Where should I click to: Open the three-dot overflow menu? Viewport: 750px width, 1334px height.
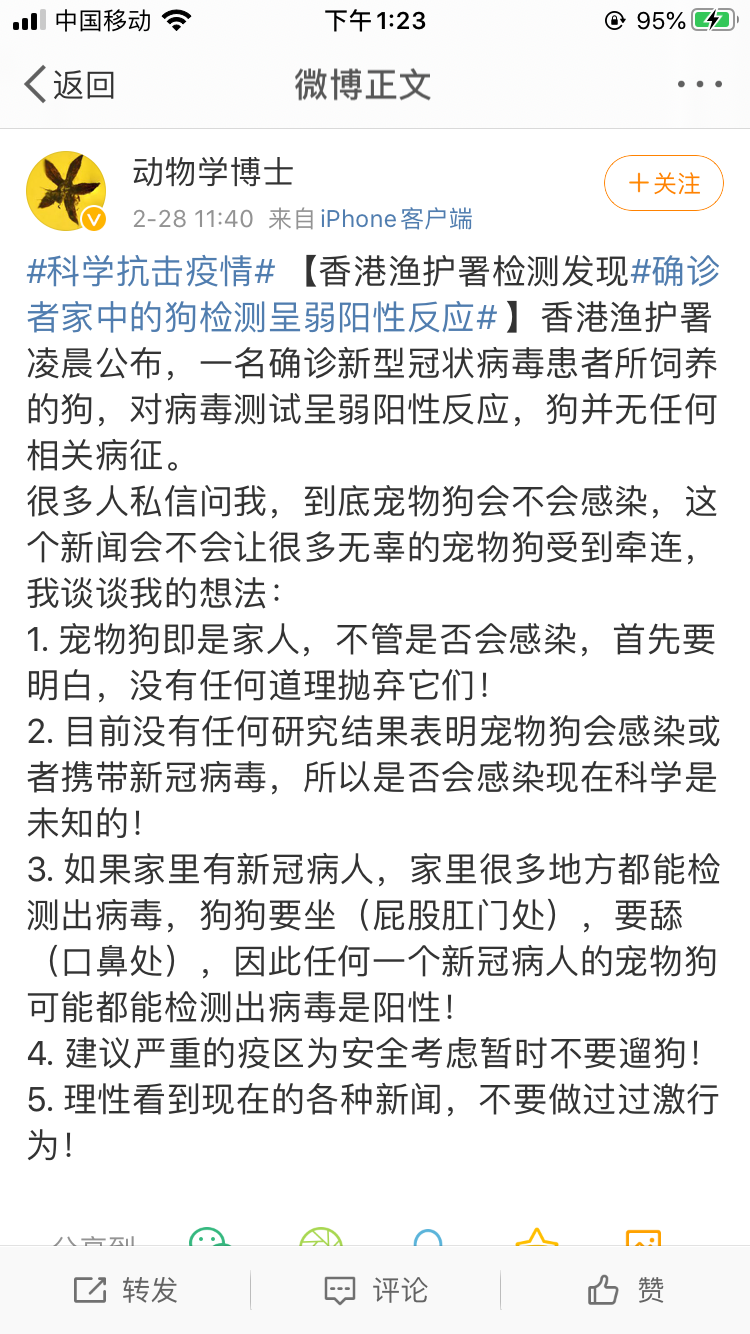(x=700, y=85)
